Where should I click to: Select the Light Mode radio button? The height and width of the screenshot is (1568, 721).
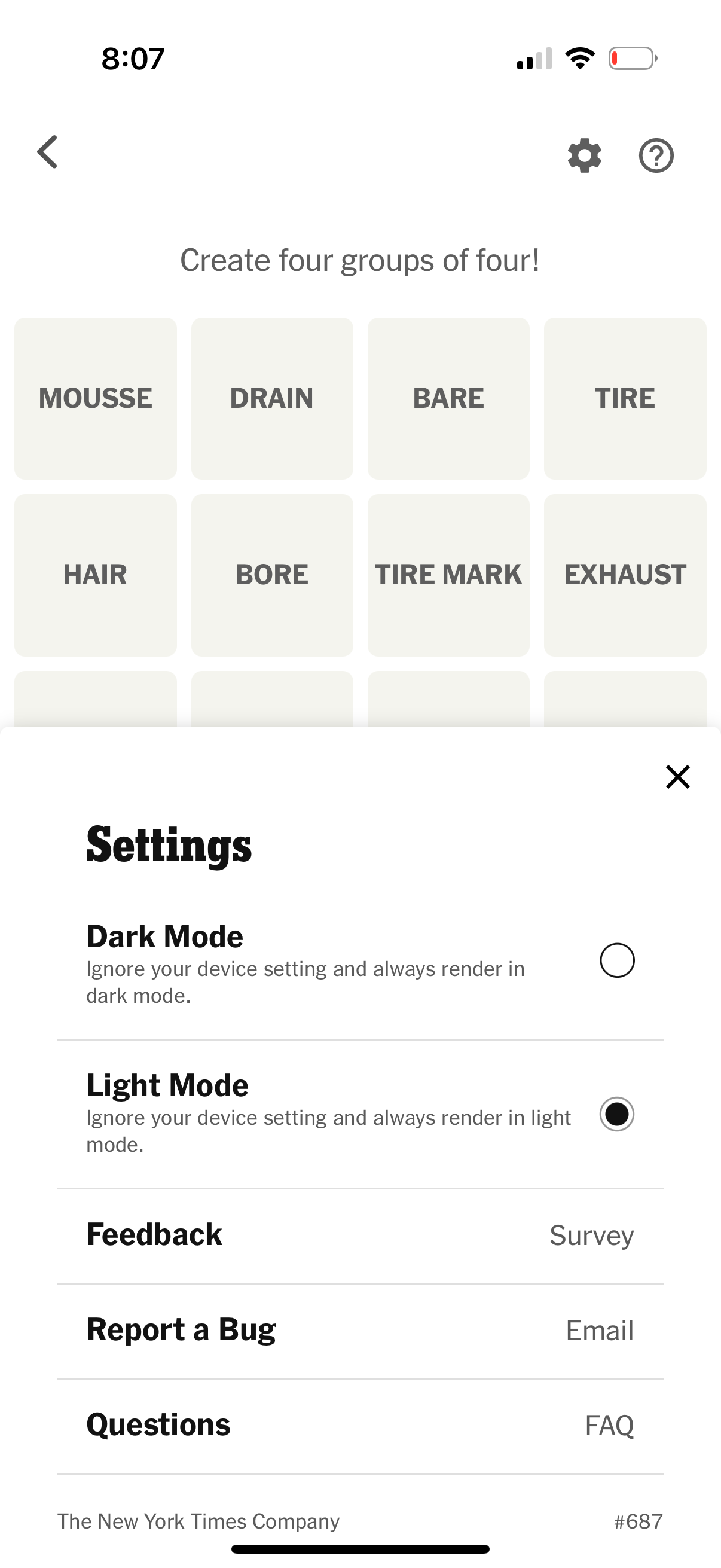(x=616, y=1115)
